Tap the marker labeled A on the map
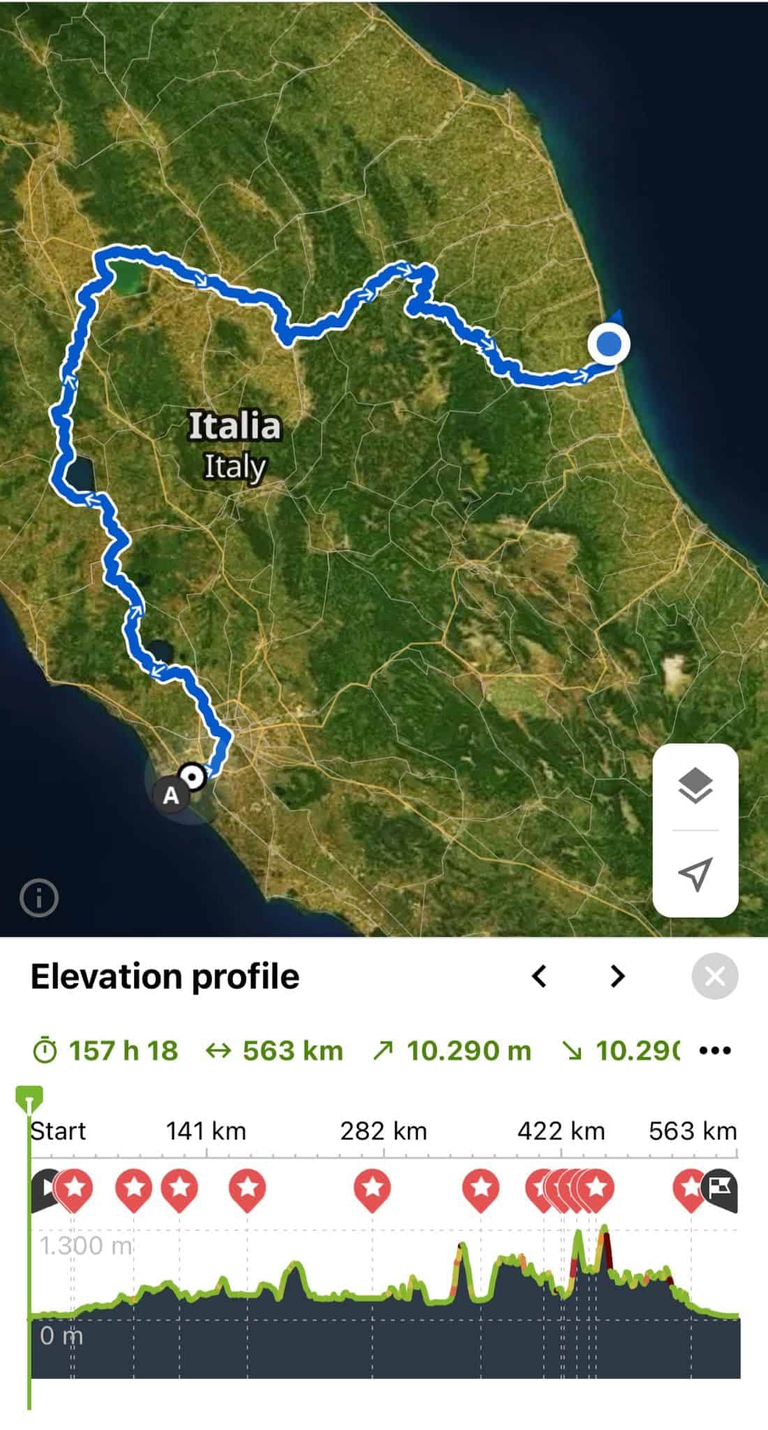The image size is (768, 1430). (x=170, y=795)
